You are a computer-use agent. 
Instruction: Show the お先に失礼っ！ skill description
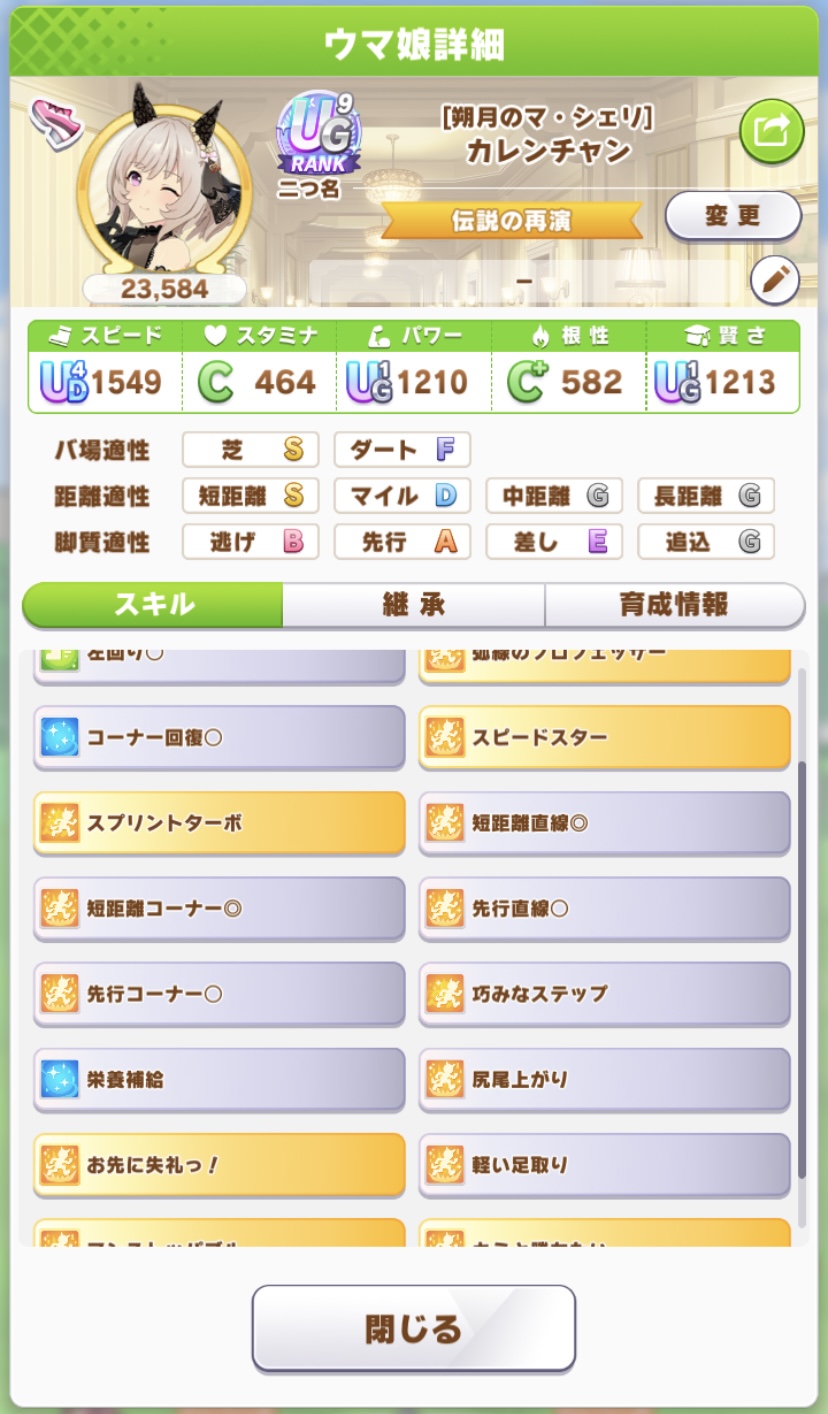point(219,1165)
